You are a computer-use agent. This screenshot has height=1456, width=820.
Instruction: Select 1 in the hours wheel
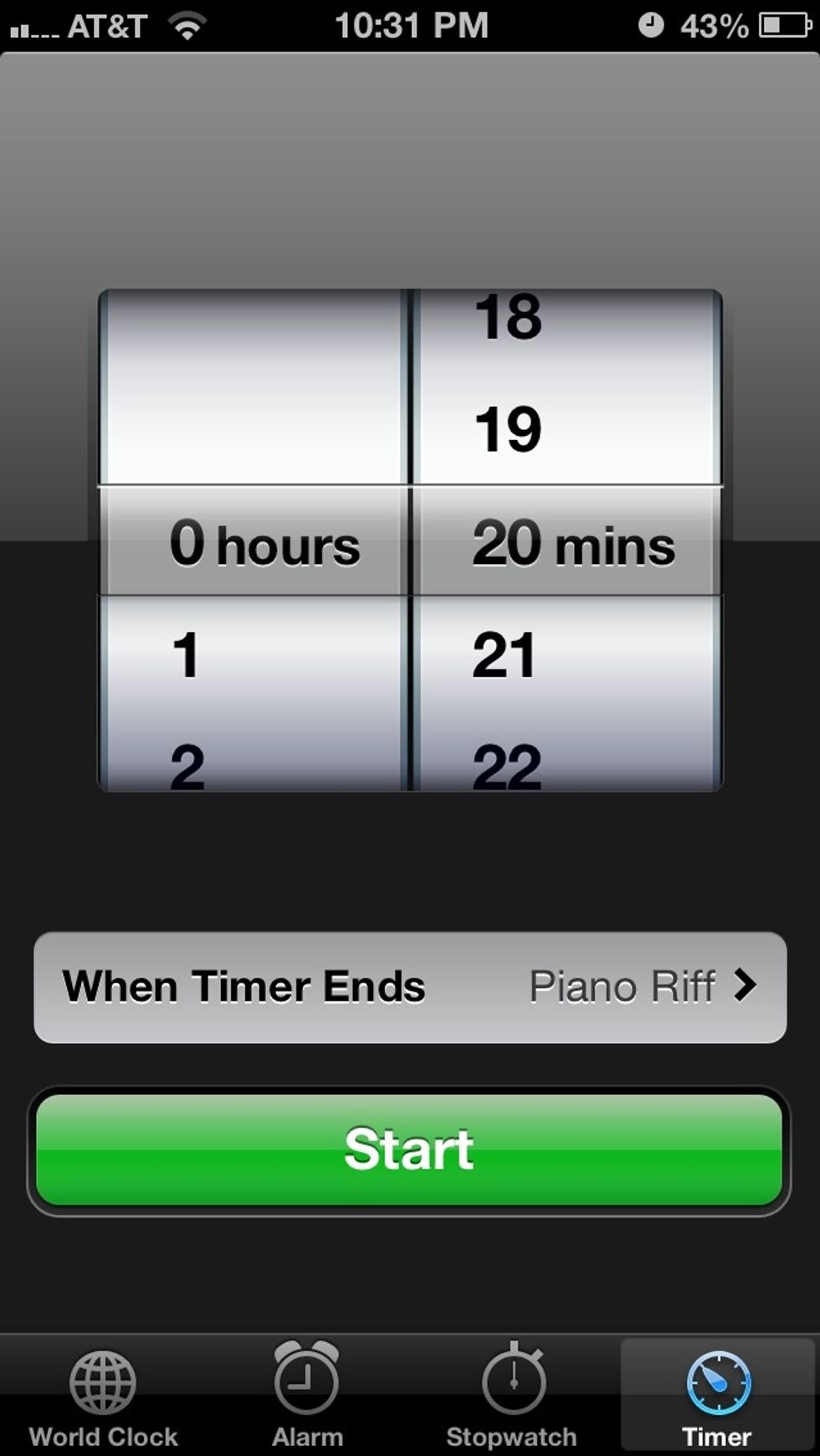[186, 655]
